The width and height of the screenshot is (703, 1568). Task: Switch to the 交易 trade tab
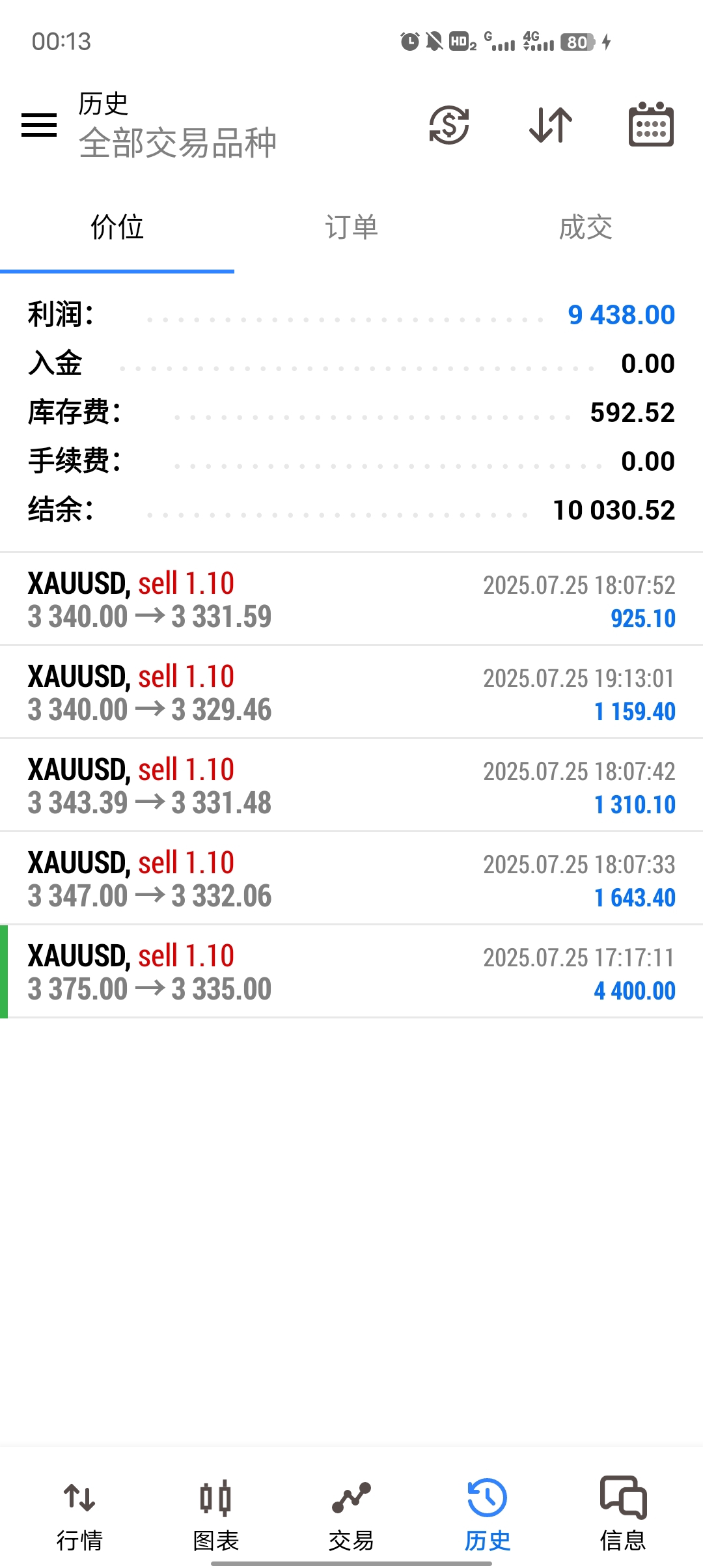[x=351, y=1515]
